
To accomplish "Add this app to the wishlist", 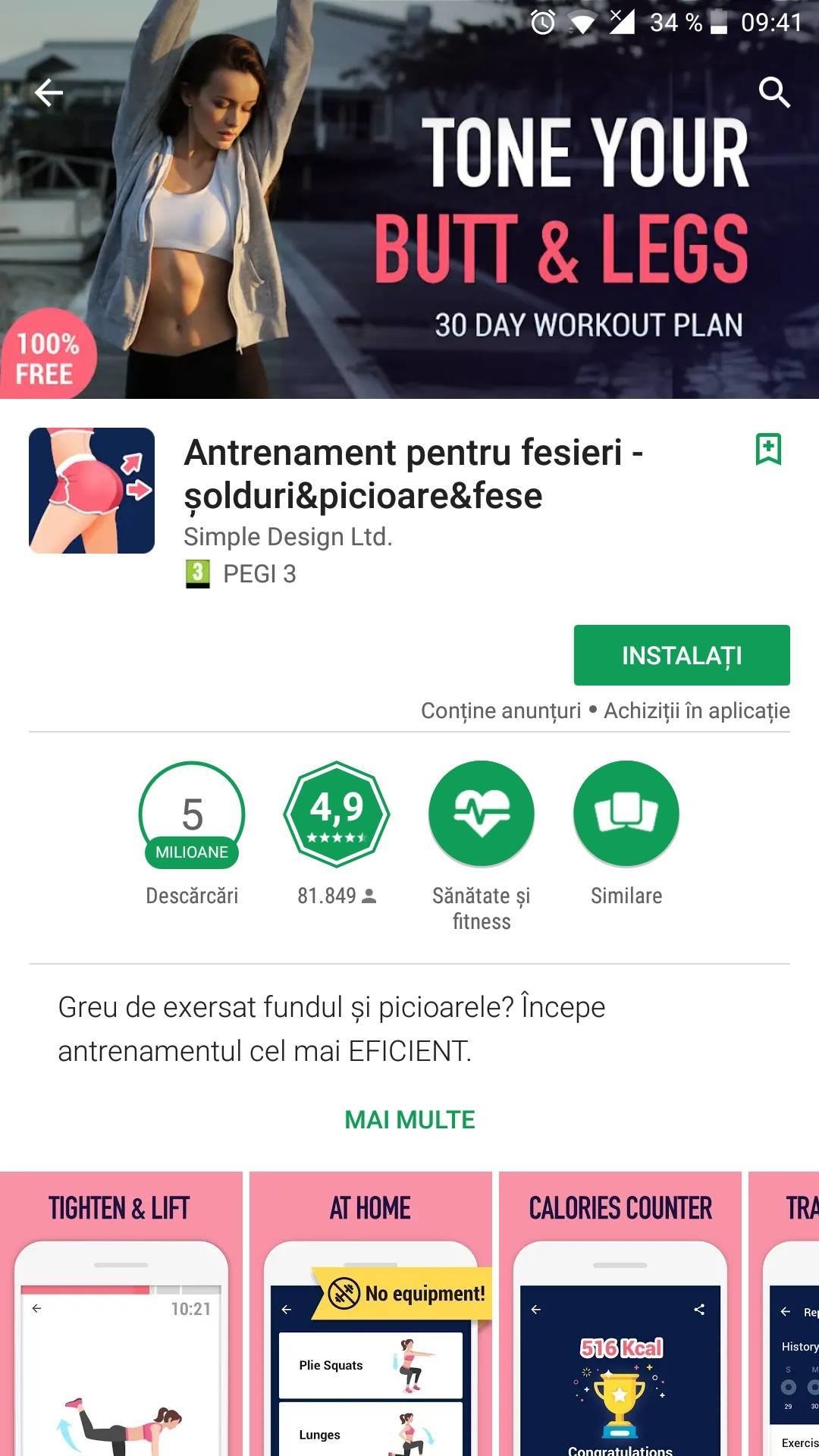I will point(768,449).
